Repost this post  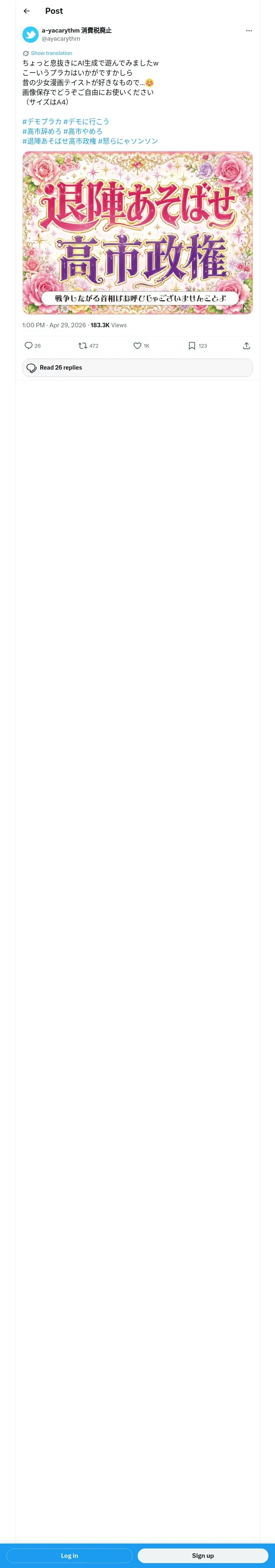(88, 346)
